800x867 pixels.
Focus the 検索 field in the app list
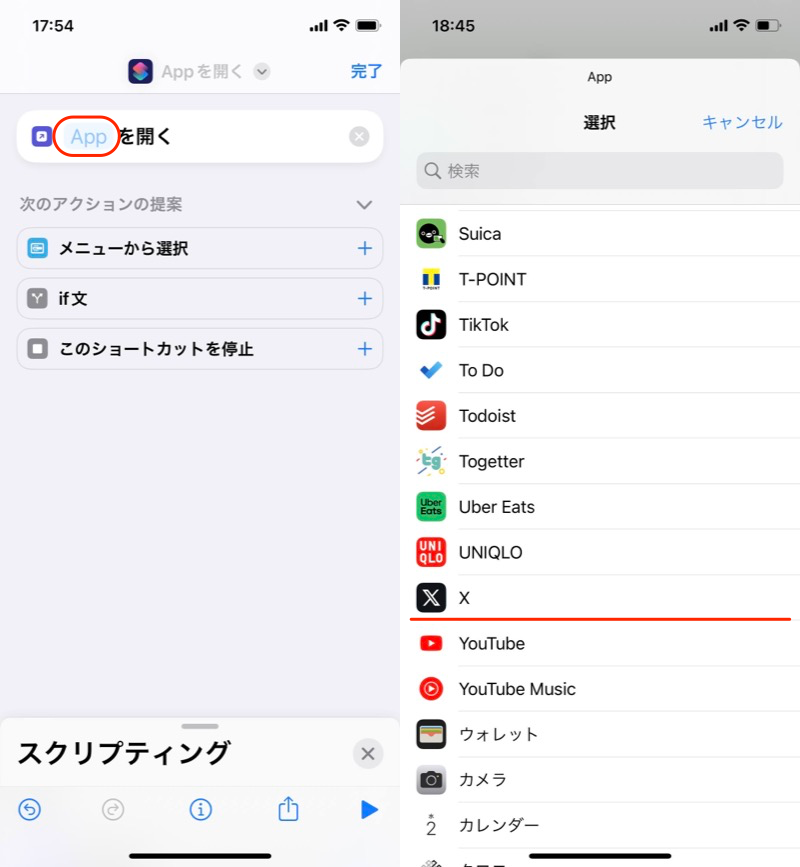(x=600, y=171)
